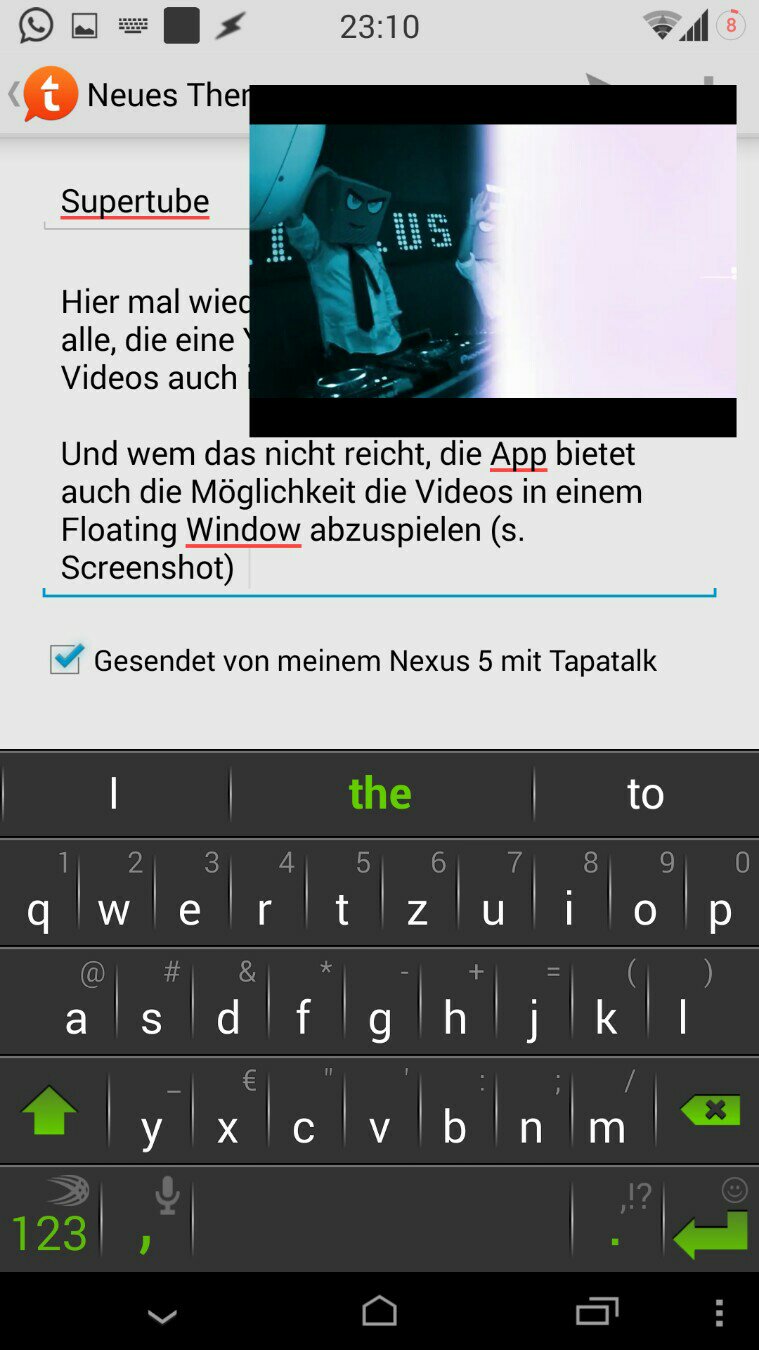Tap the Tapatalk back icon
The width and height of the screenshot is (759, 1350).
[42, 95]
